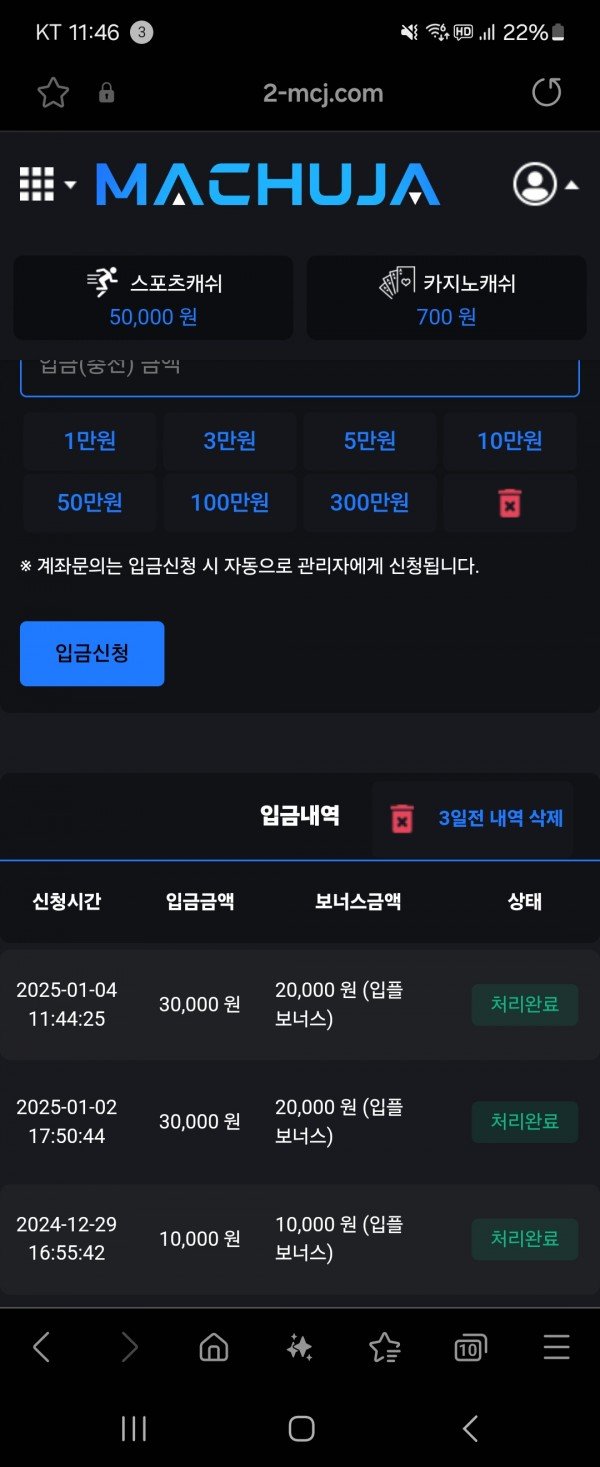Tap the 스포츠캐쉬 balance card
Viewport: 600px width, 1467px height.
tap(153, 298)
